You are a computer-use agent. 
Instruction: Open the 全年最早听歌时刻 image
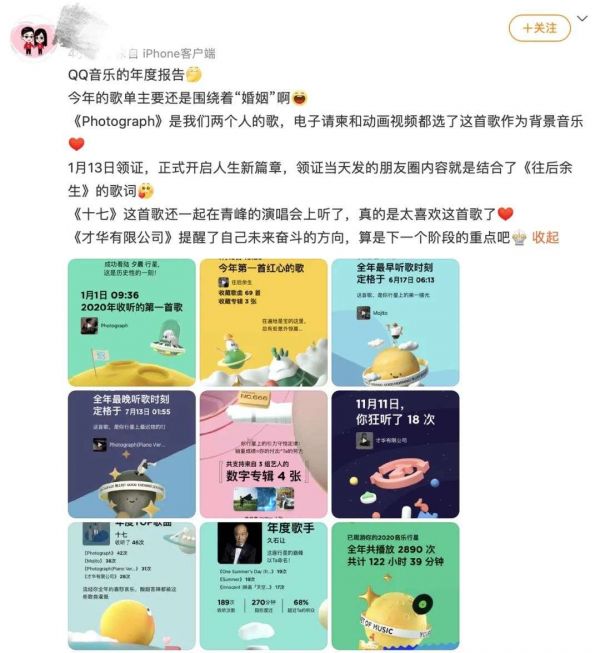tap(395, 321)
